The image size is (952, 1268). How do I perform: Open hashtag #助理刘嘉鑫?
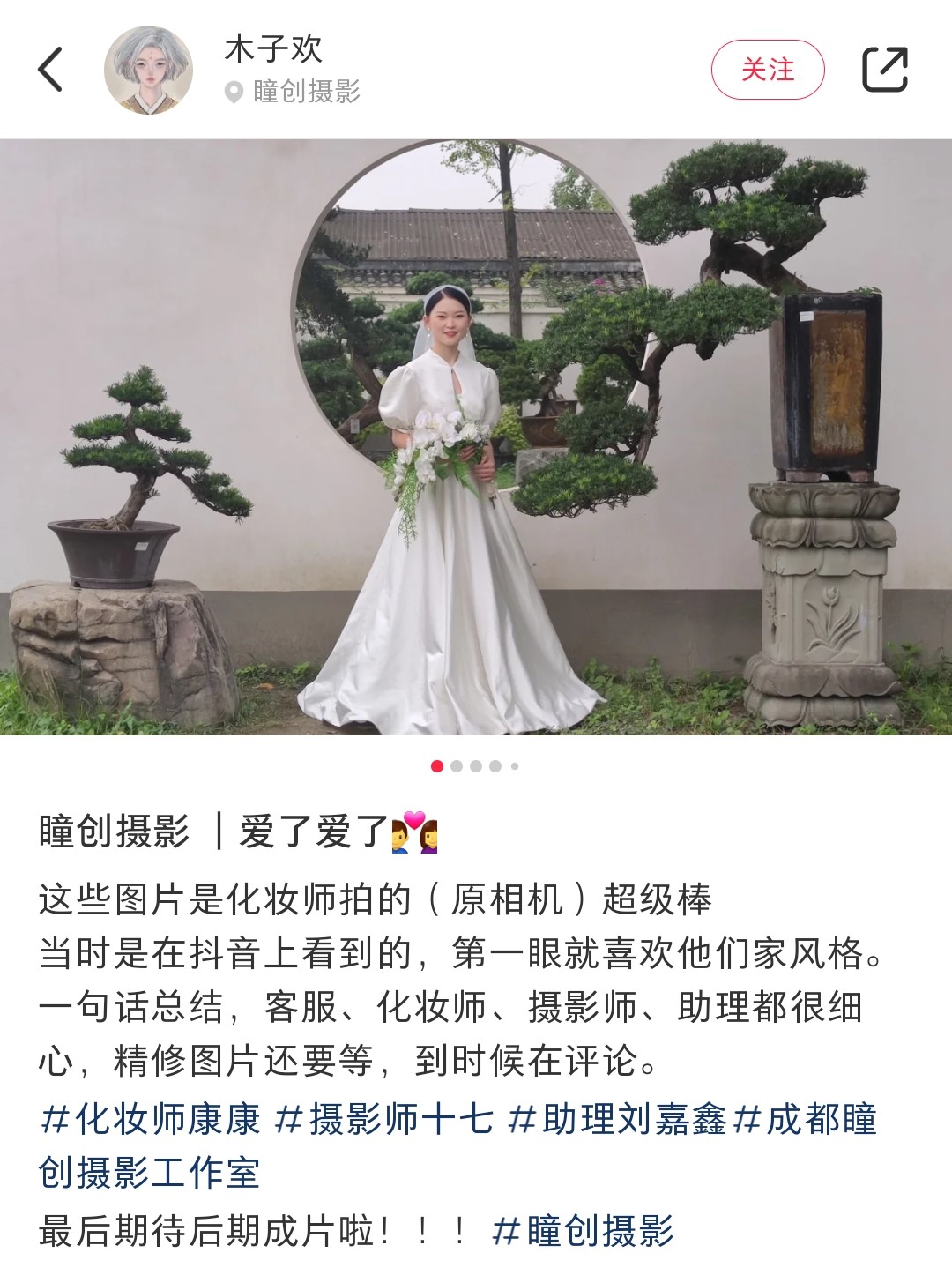(x=617, y=1119)
